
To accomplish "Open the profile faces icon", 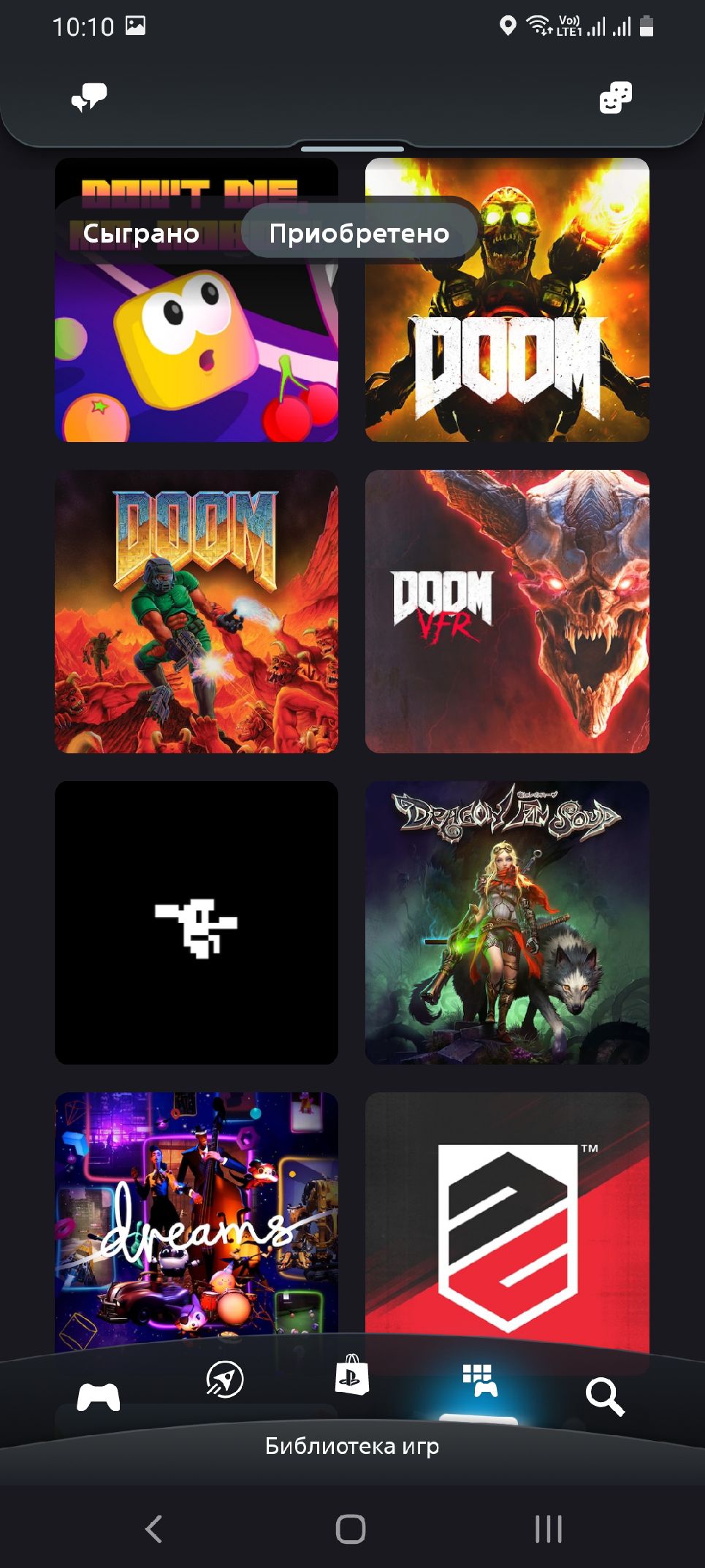I will click(615, 98).
